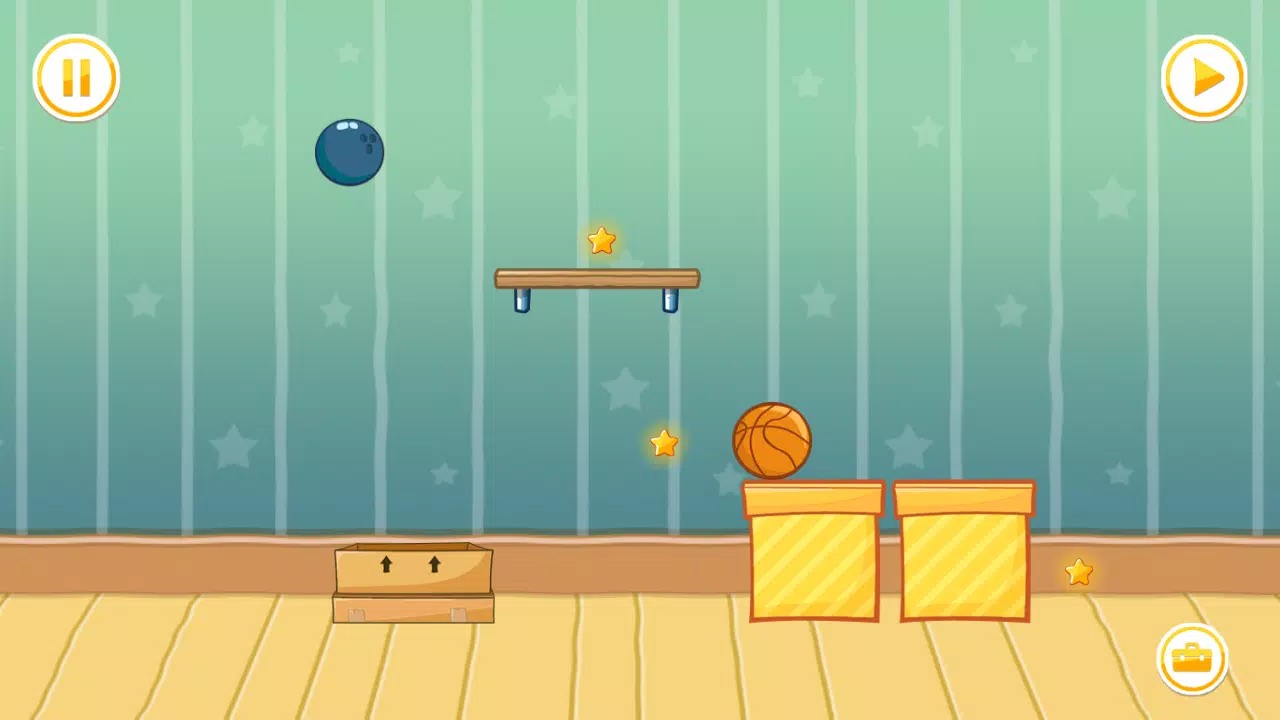Start the physics simulation with play
Screen dimensions: 1280x720
[x=1204, y=78]
